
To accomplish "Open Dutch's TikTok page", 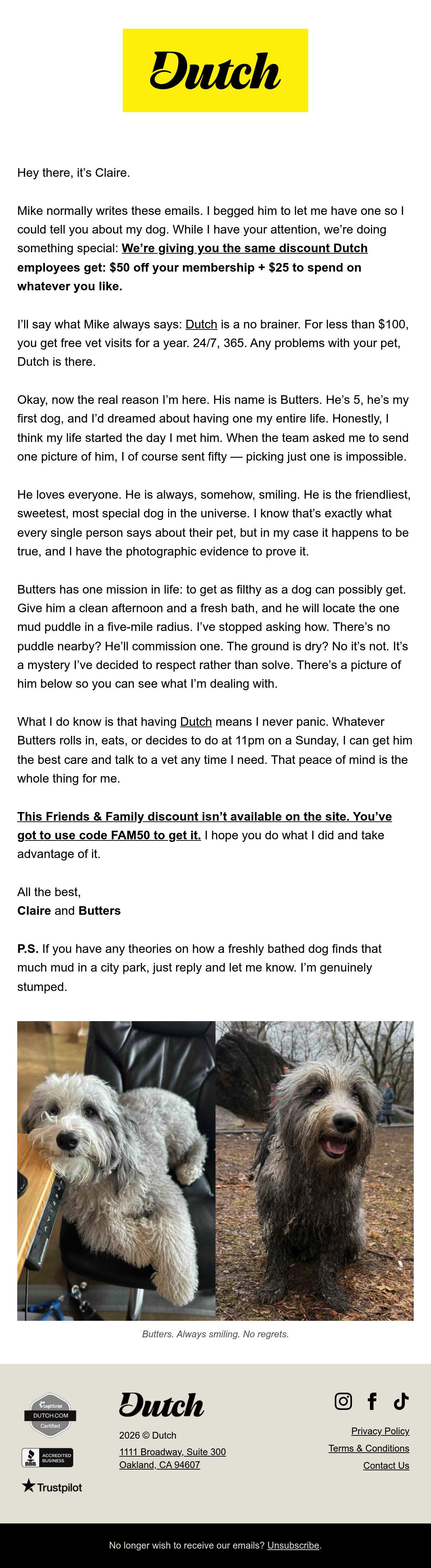I will [401, 1401].
